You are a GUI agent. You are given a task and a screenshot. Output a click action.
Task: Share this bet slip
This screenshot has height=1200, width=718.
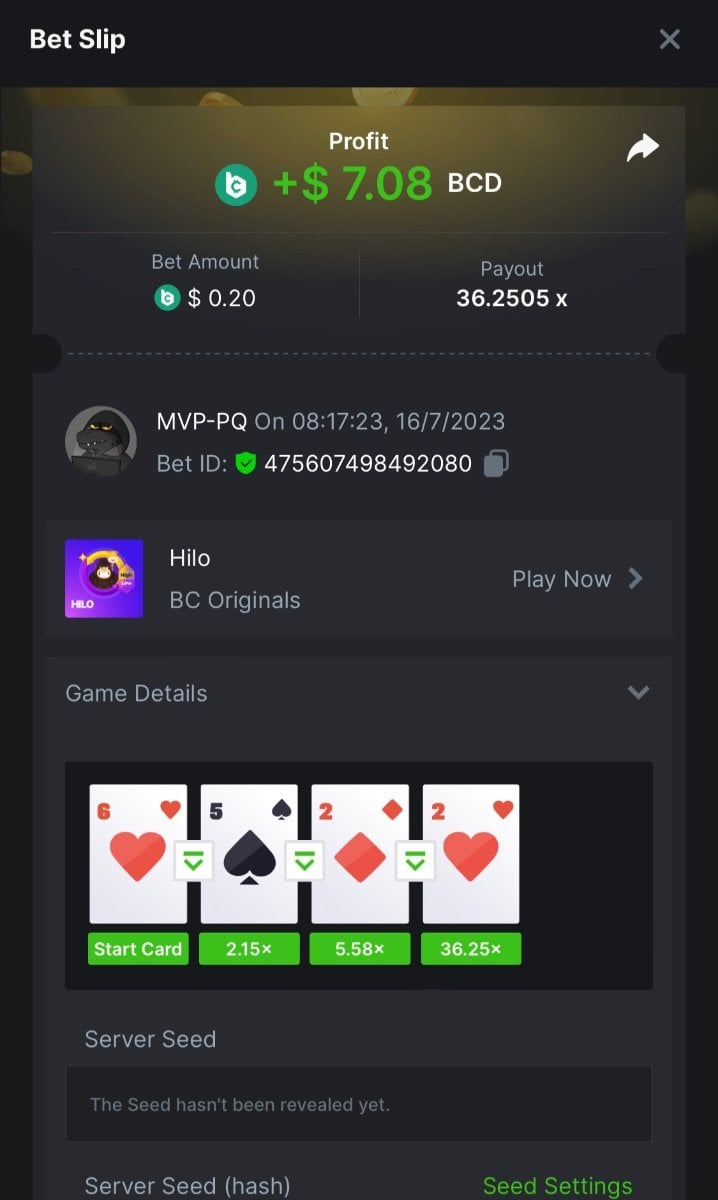[642, 149]
